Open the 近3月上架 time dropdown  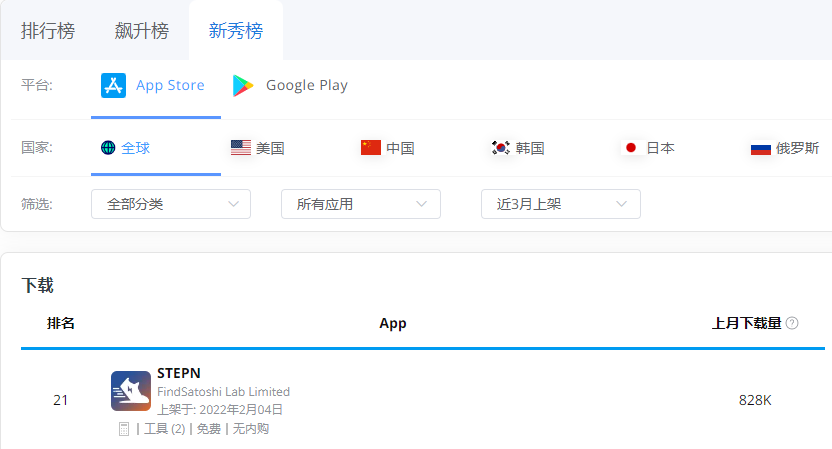point(560,204)
